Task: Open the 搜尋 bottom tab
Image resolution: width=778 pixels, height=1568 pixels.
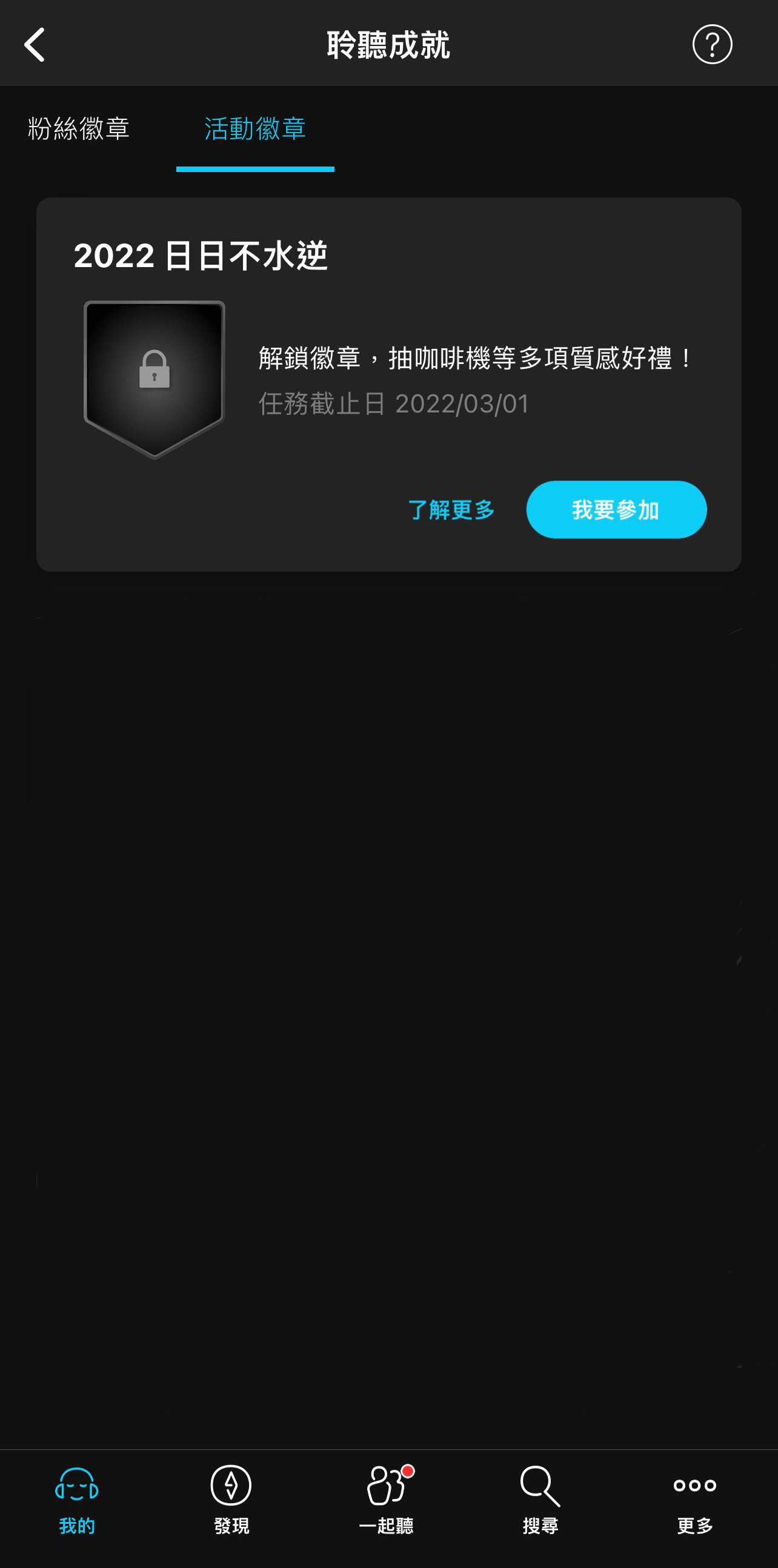Action: (540, 1500)
